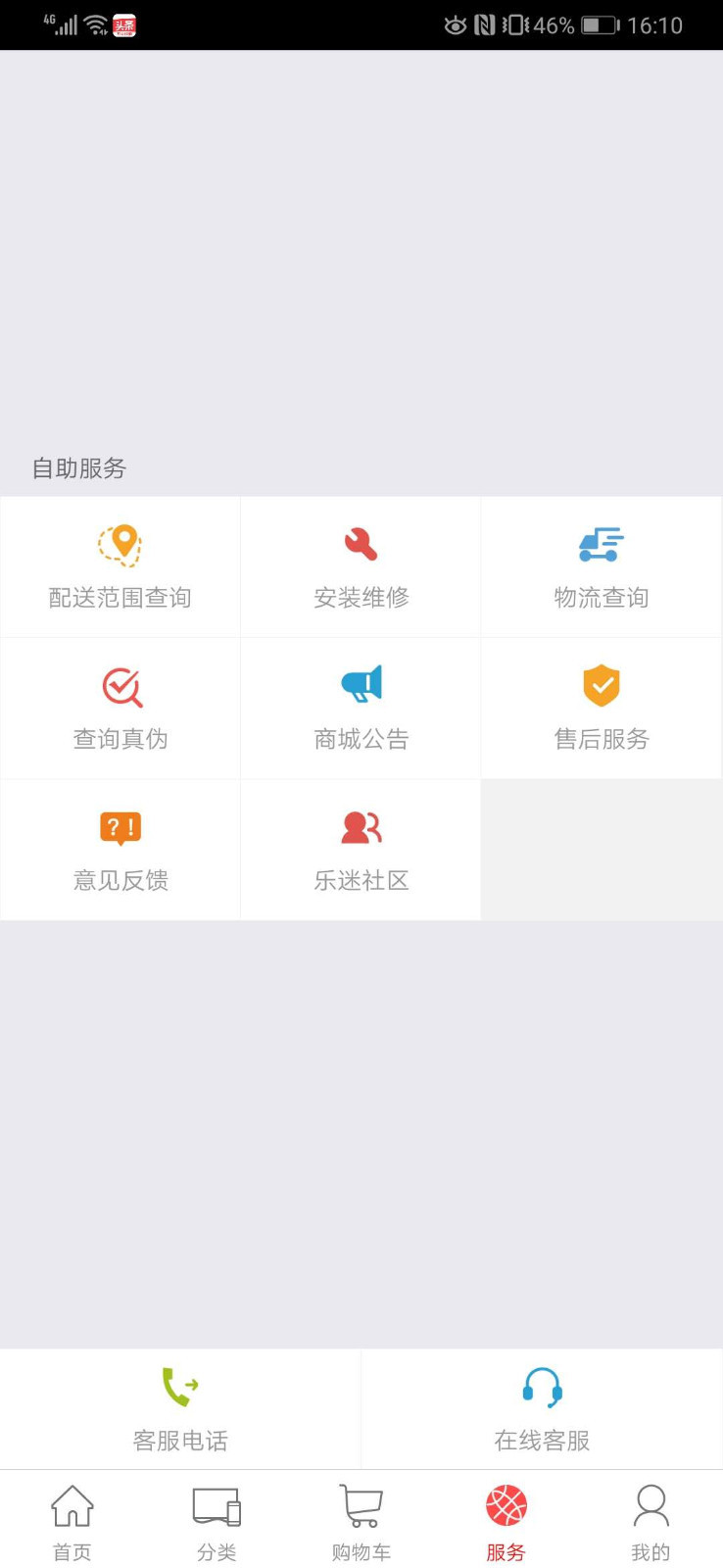
Task: Enter the 乐迷社区 community
Action: pyautogui.click(x=361, y=850)
